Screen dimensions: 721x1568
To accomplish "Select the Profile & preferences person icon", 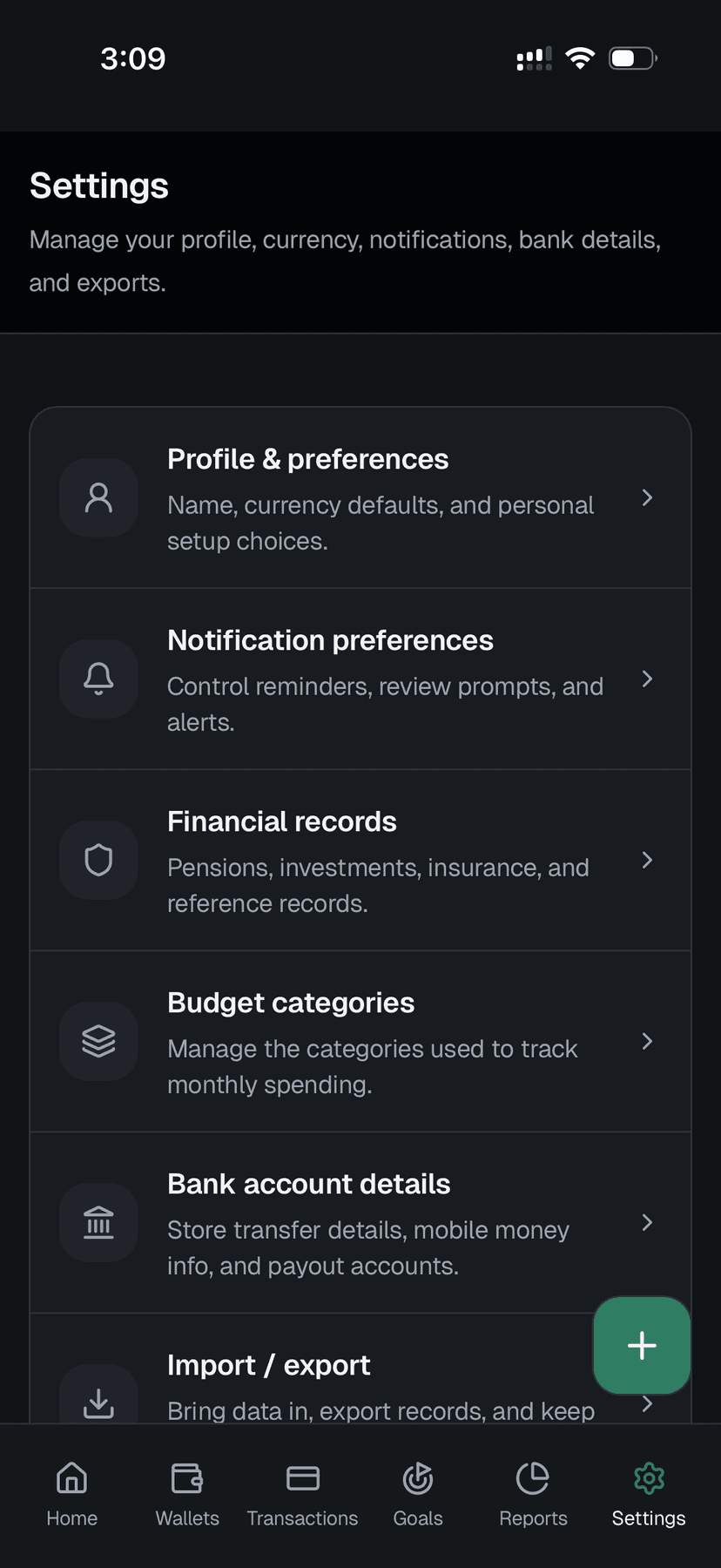I will click(x=98, y=497).
